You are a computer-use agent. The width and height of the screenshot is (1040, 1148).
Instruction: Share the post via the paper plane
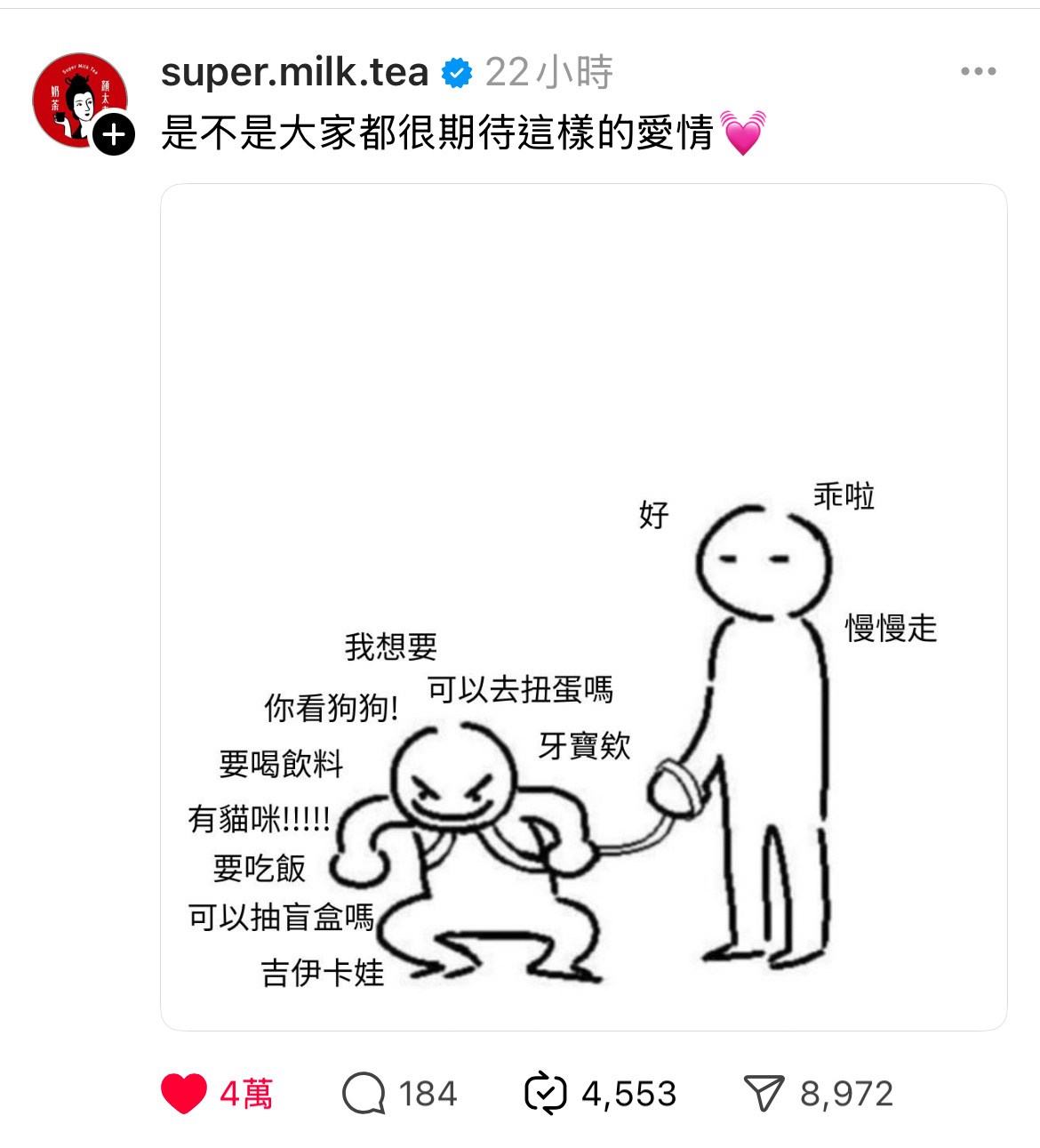pos(764,1093)
